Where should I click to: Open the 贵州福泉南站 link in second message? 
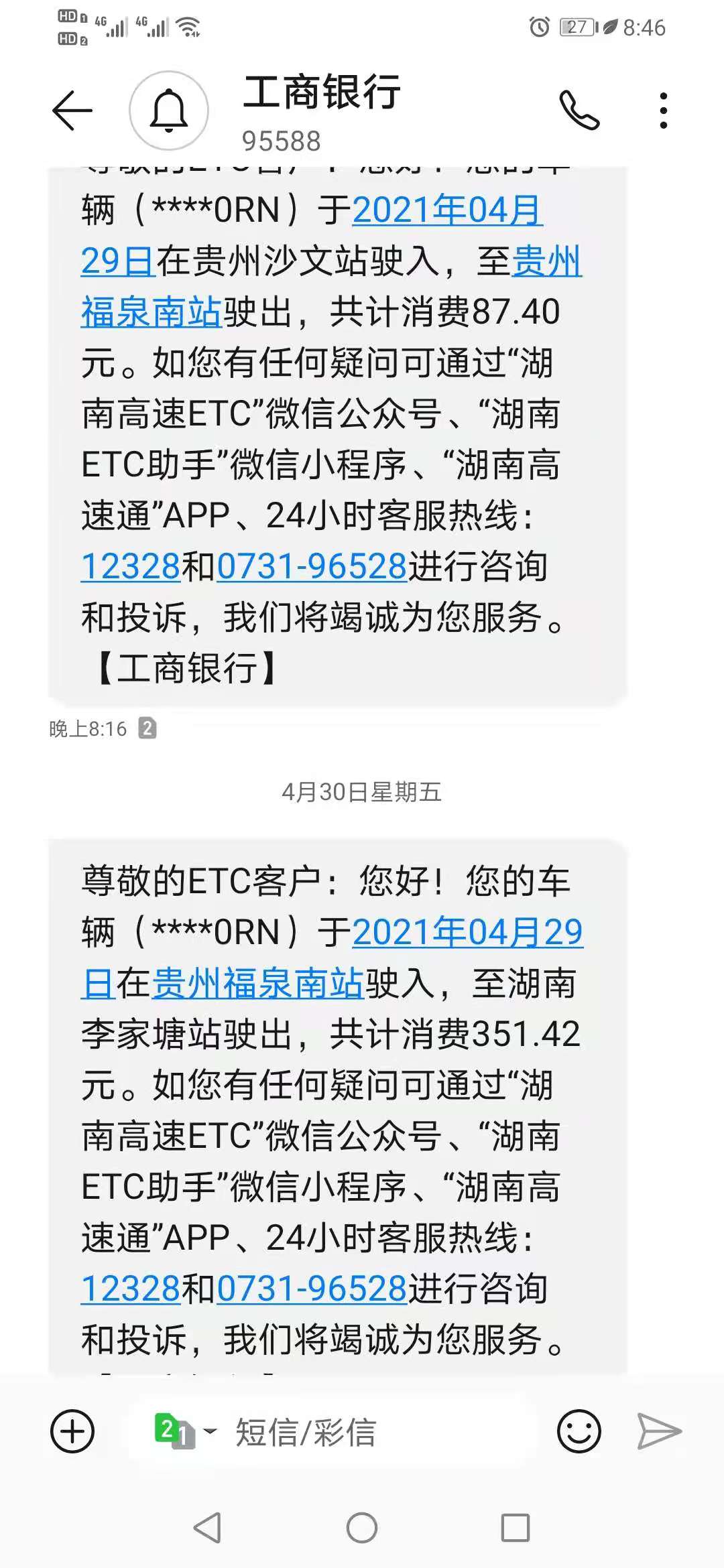(258, 984)
